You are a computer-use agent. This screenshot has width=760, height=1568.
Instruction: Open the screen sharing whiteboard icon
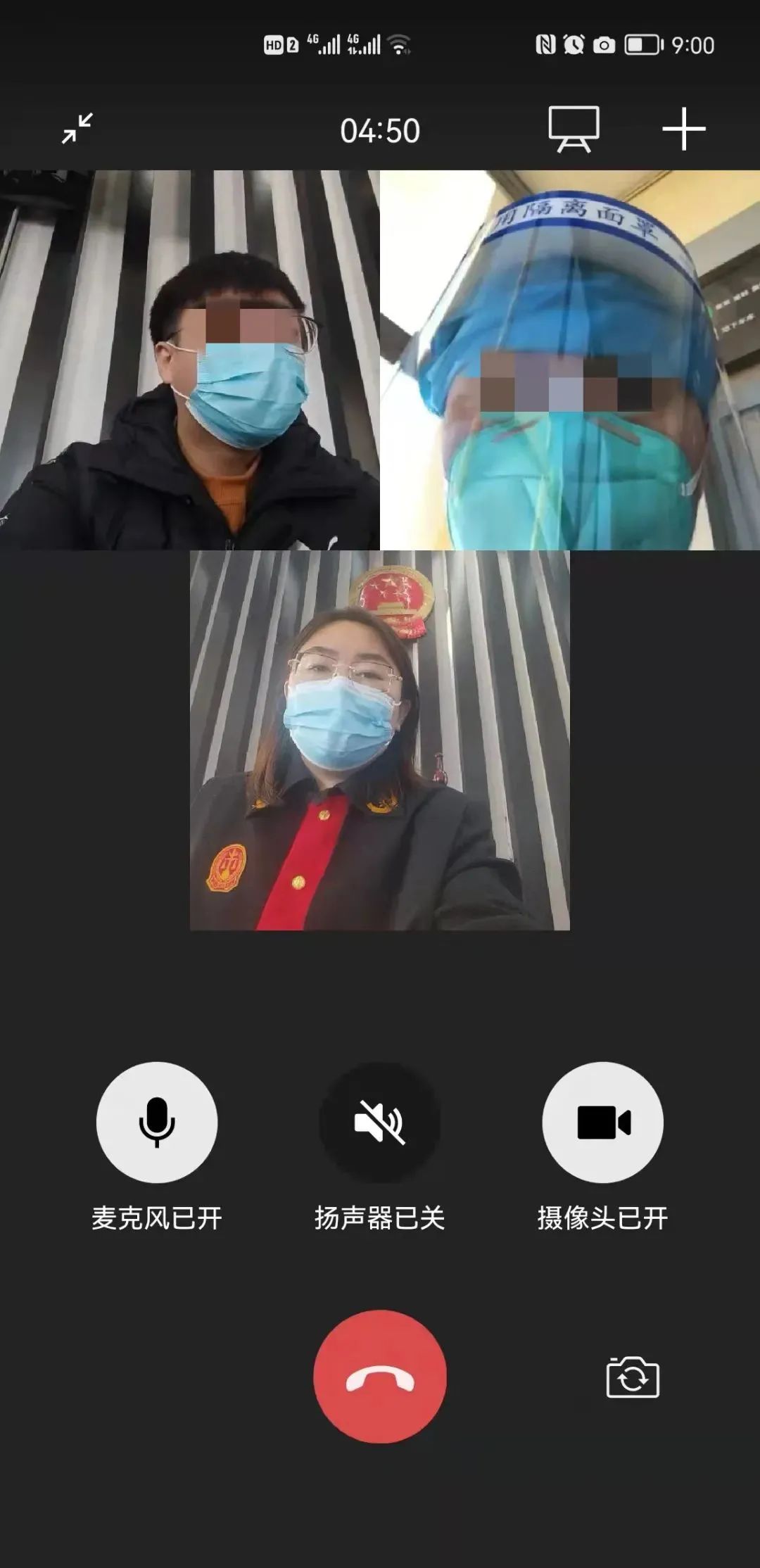pos(574,129)
